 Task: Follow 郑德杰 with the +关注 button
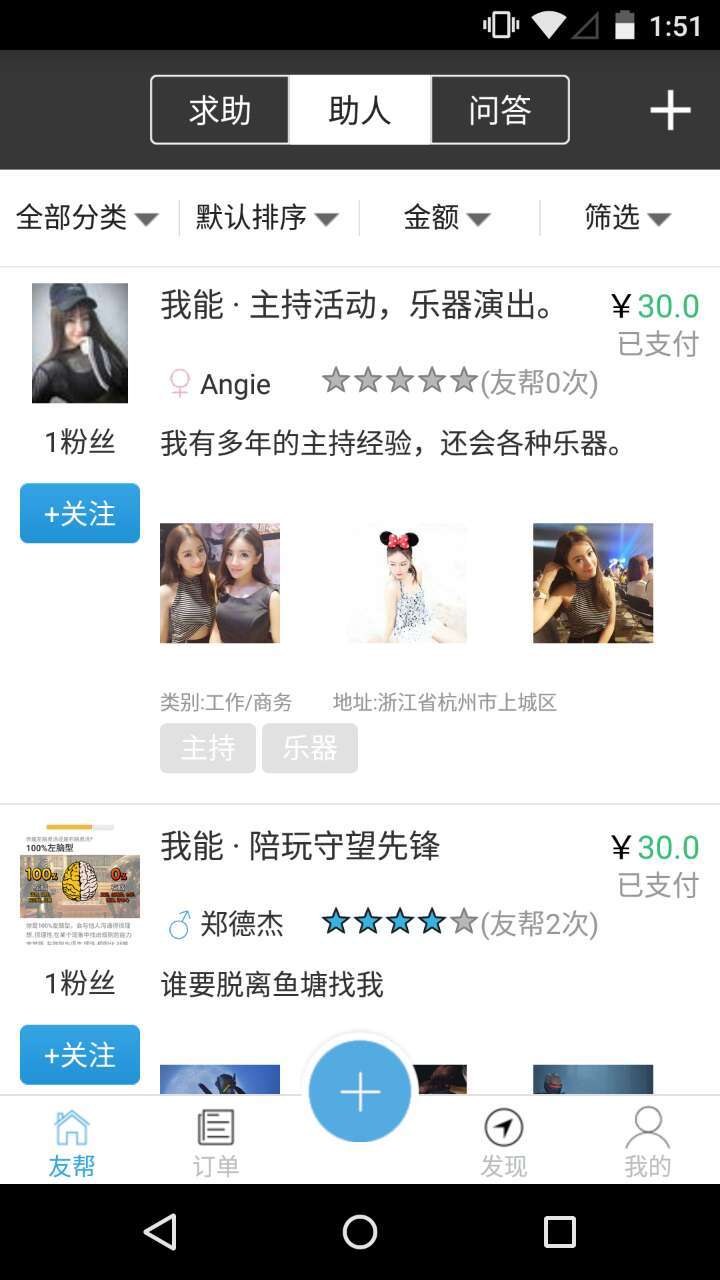pyautogui.click(x=80, y=1054)
